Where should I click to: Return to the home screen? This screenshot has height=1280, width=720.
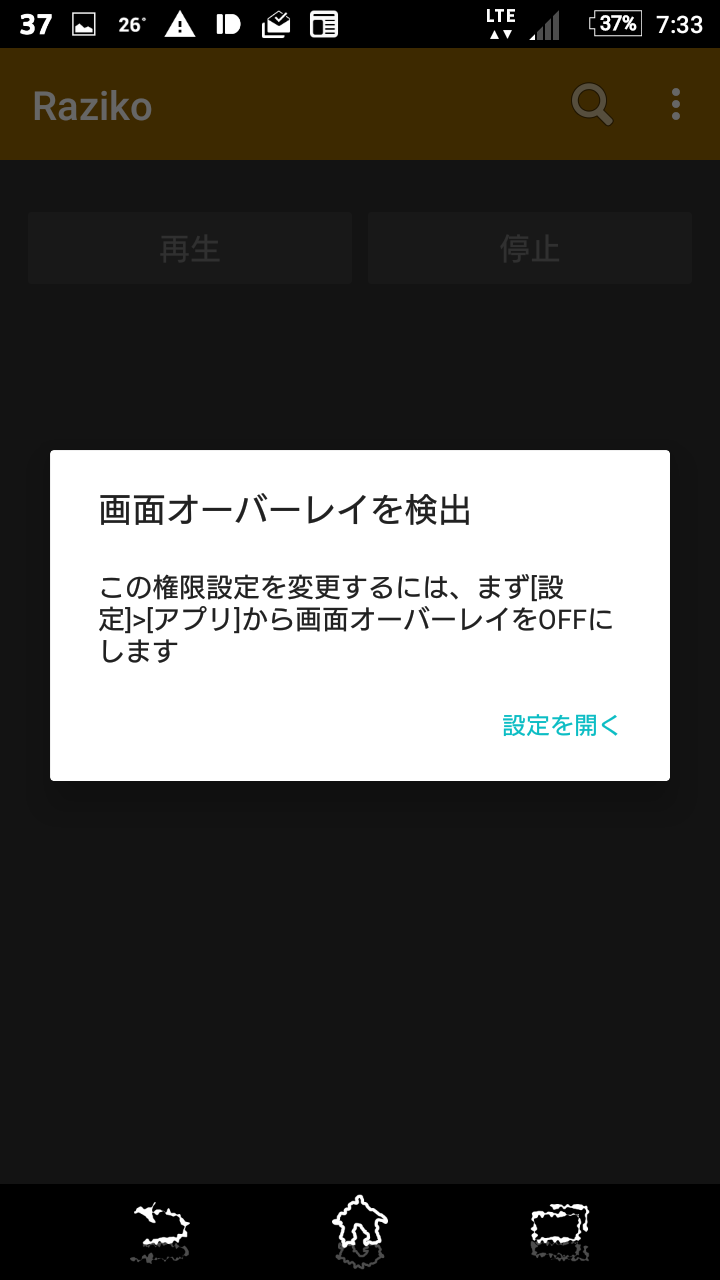pyautogui.click(x=360, y=1231)
